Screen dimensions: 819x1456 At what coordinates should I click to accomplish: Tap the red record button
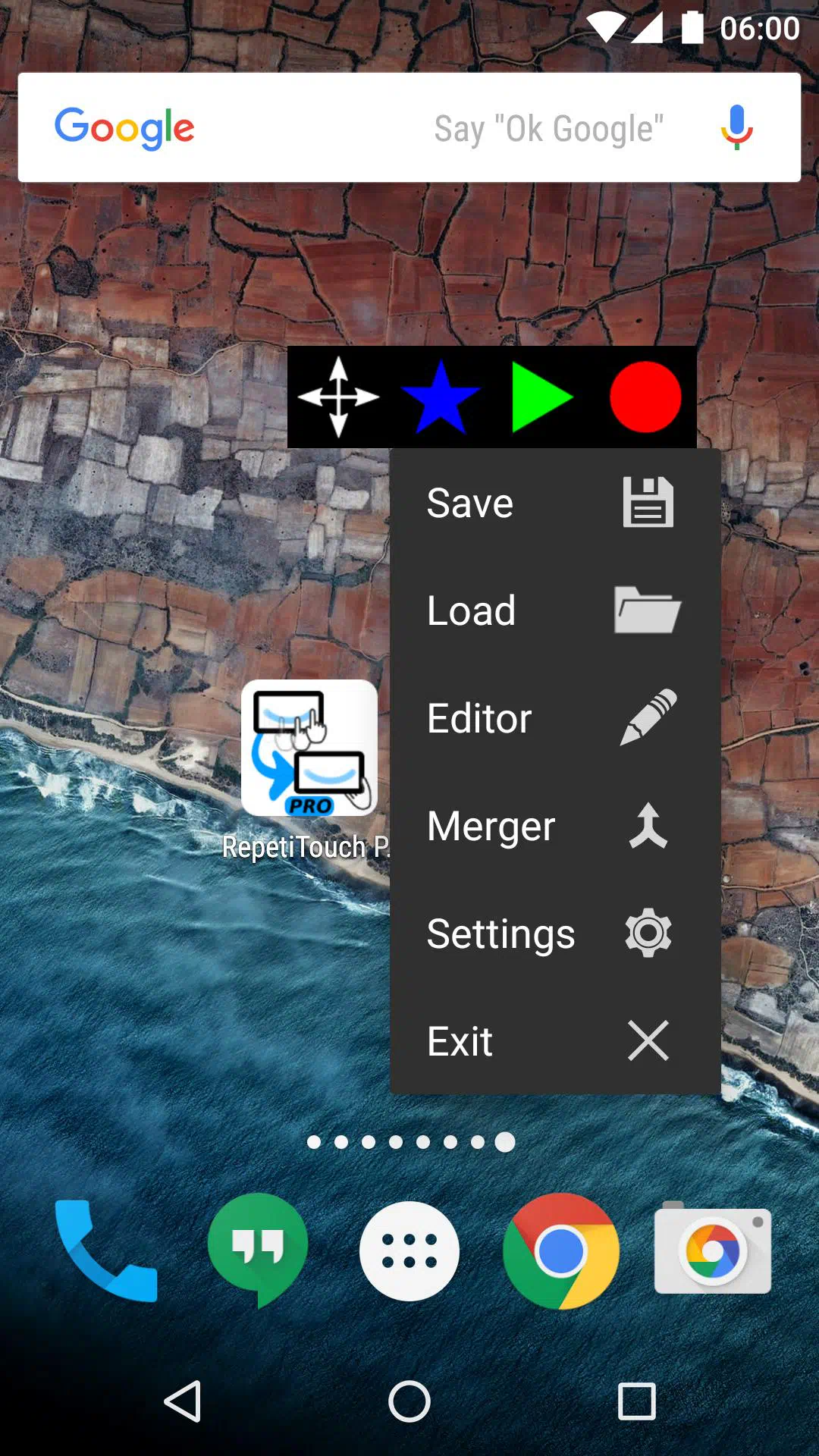pyautogui.click(x=645, y=397)
